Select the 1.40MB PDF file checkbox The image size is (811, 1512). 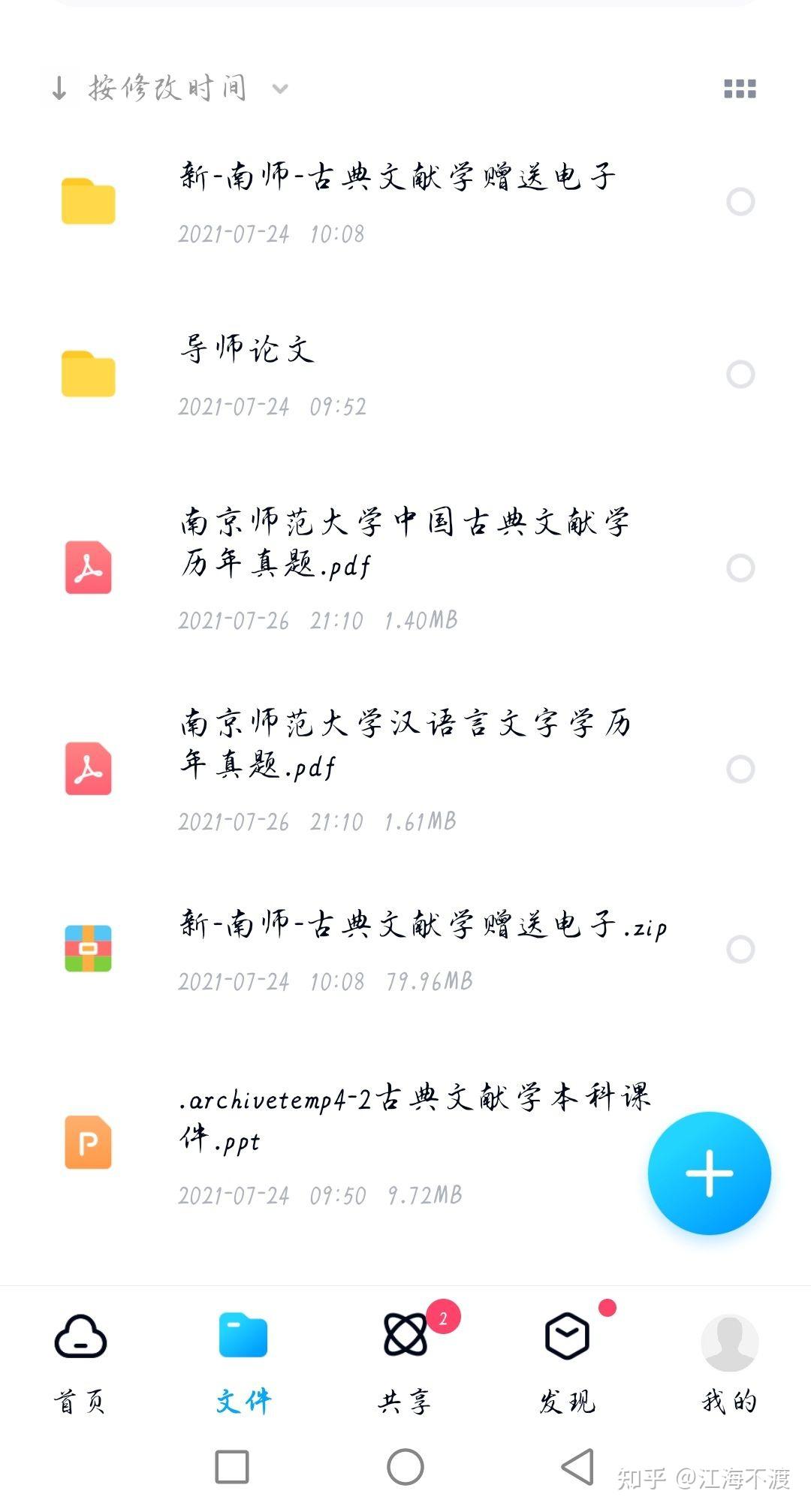tap(740, 568)
